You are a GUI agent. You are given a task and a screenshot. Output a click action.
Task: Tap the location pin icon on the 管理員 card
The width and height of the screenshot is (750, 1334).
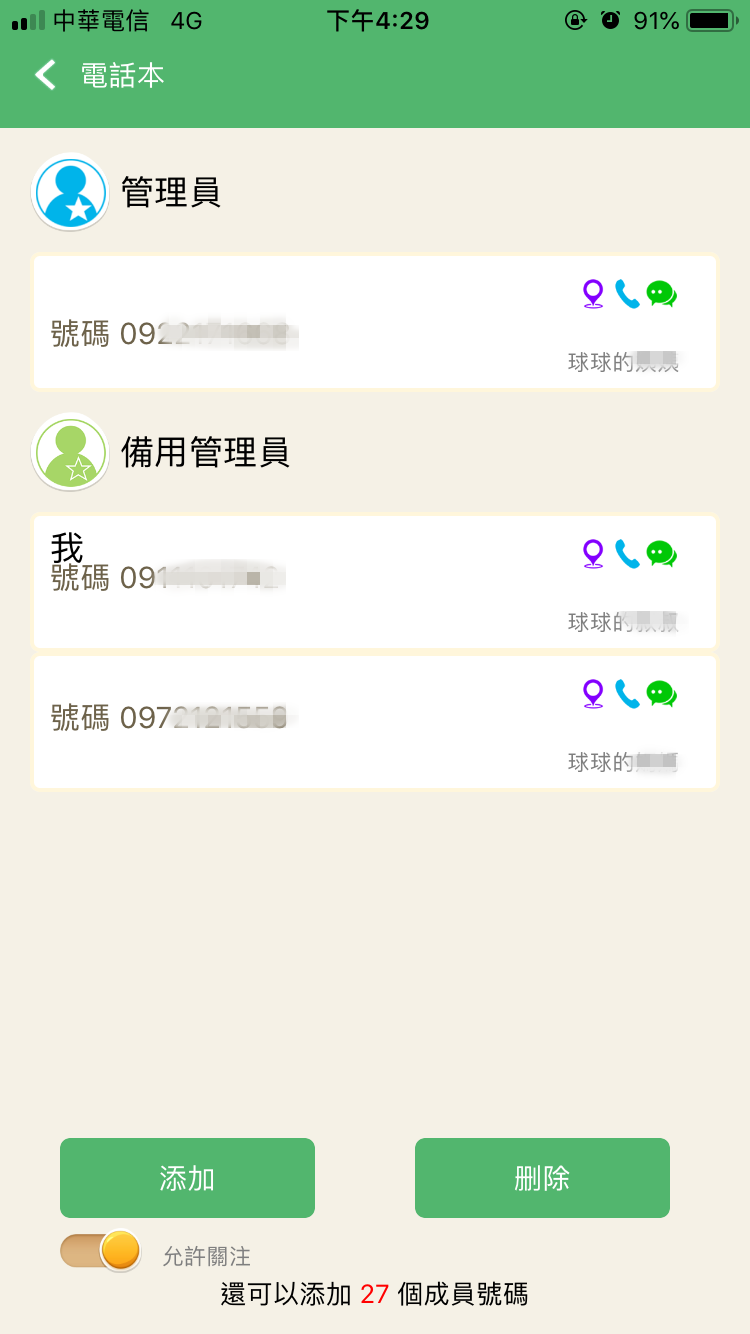pos(593,293)
